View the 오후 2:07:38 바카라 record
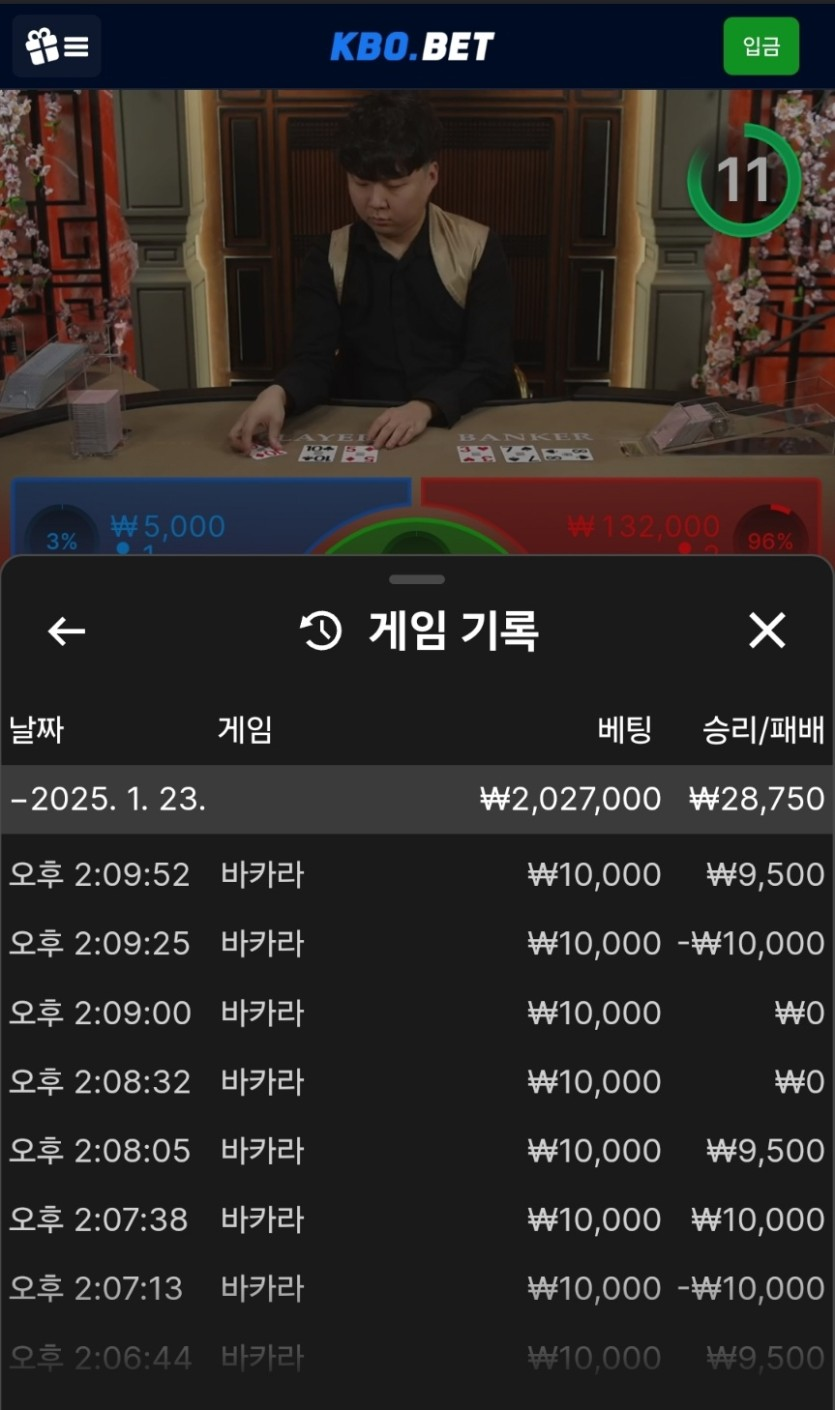The height and width of the screenshot is (1410, 835). pos(417,1220)
